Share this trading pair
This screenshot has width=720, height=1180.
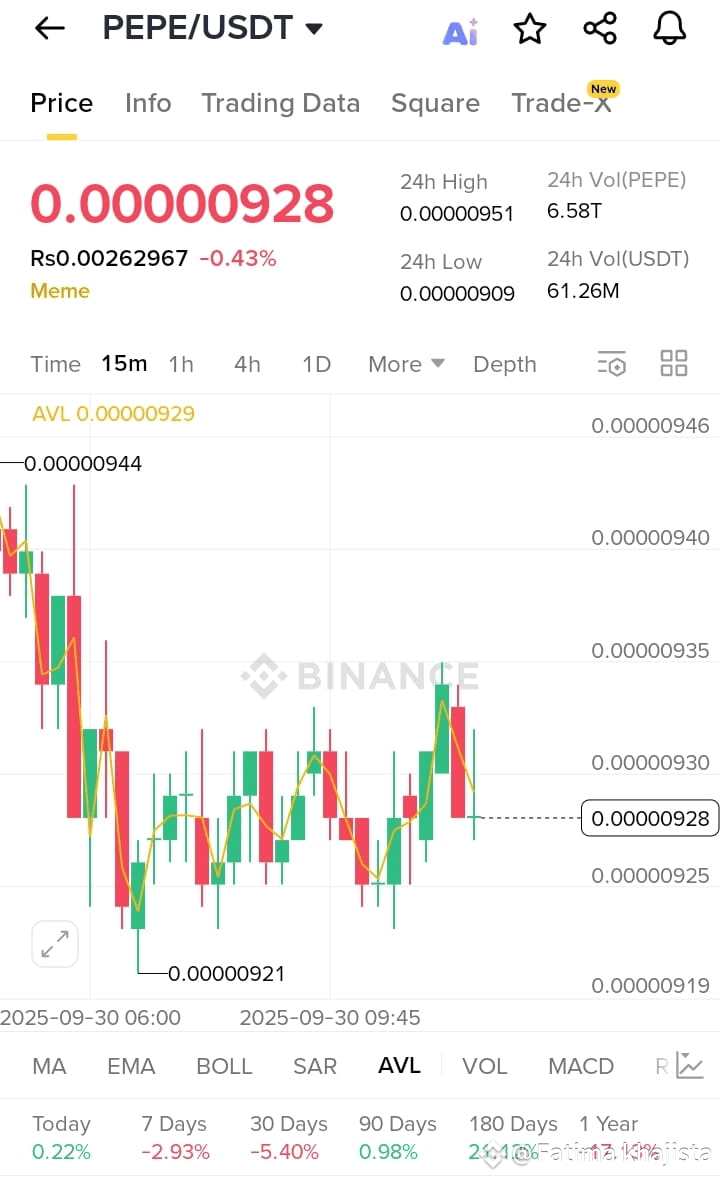click(600, 29)
